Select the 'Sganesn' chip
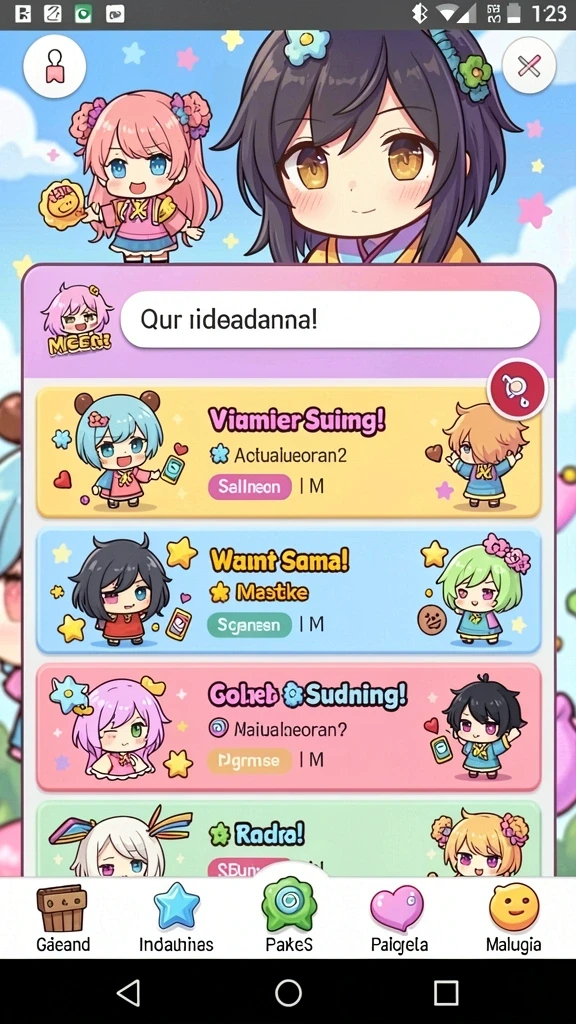Viewport: 576px width, 1024px height. click(x=249, y=624)
